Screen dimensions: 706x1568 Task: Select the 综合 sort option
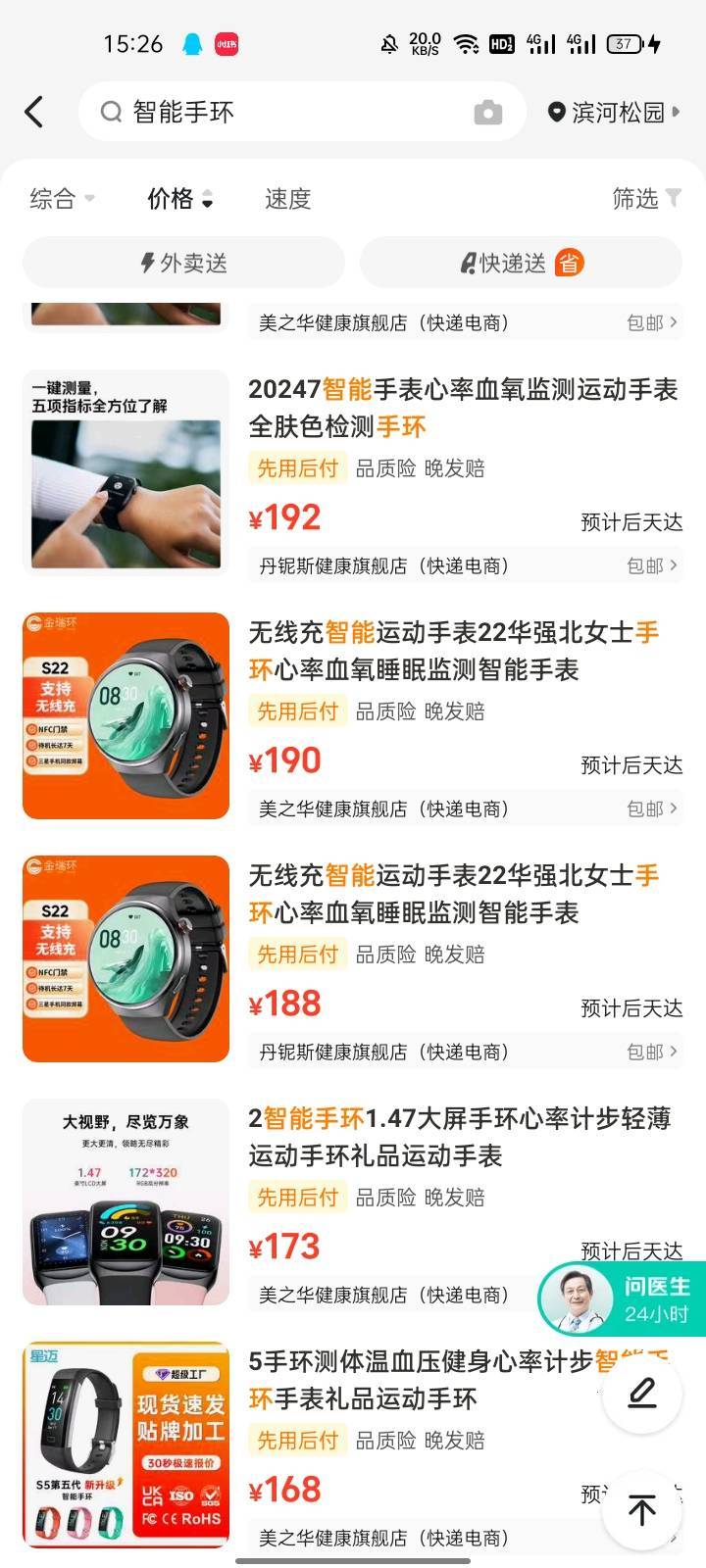coord(62,199)
